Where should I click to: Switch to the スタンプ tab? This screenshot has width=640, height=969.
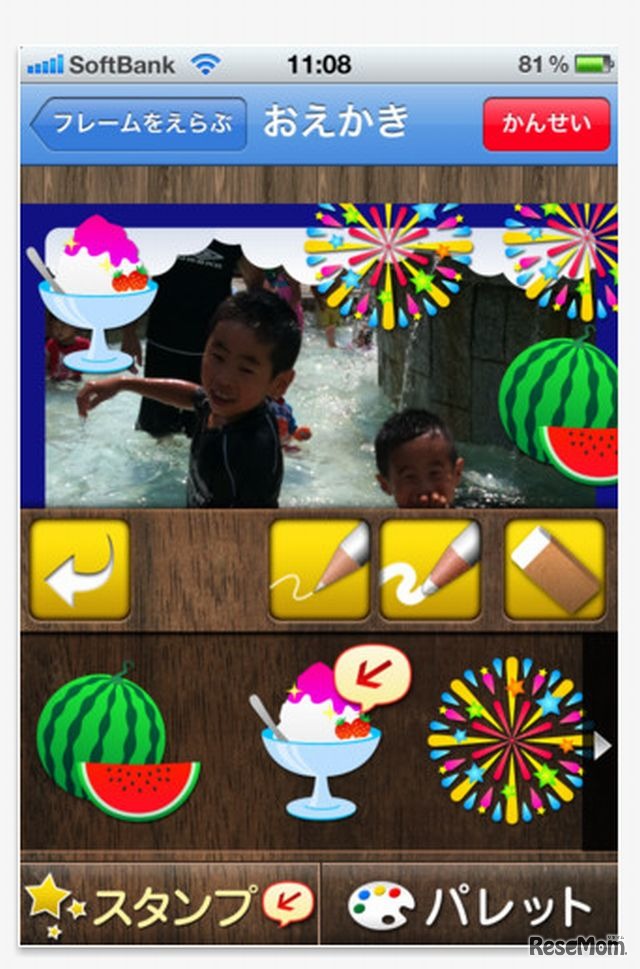(170, 904)
